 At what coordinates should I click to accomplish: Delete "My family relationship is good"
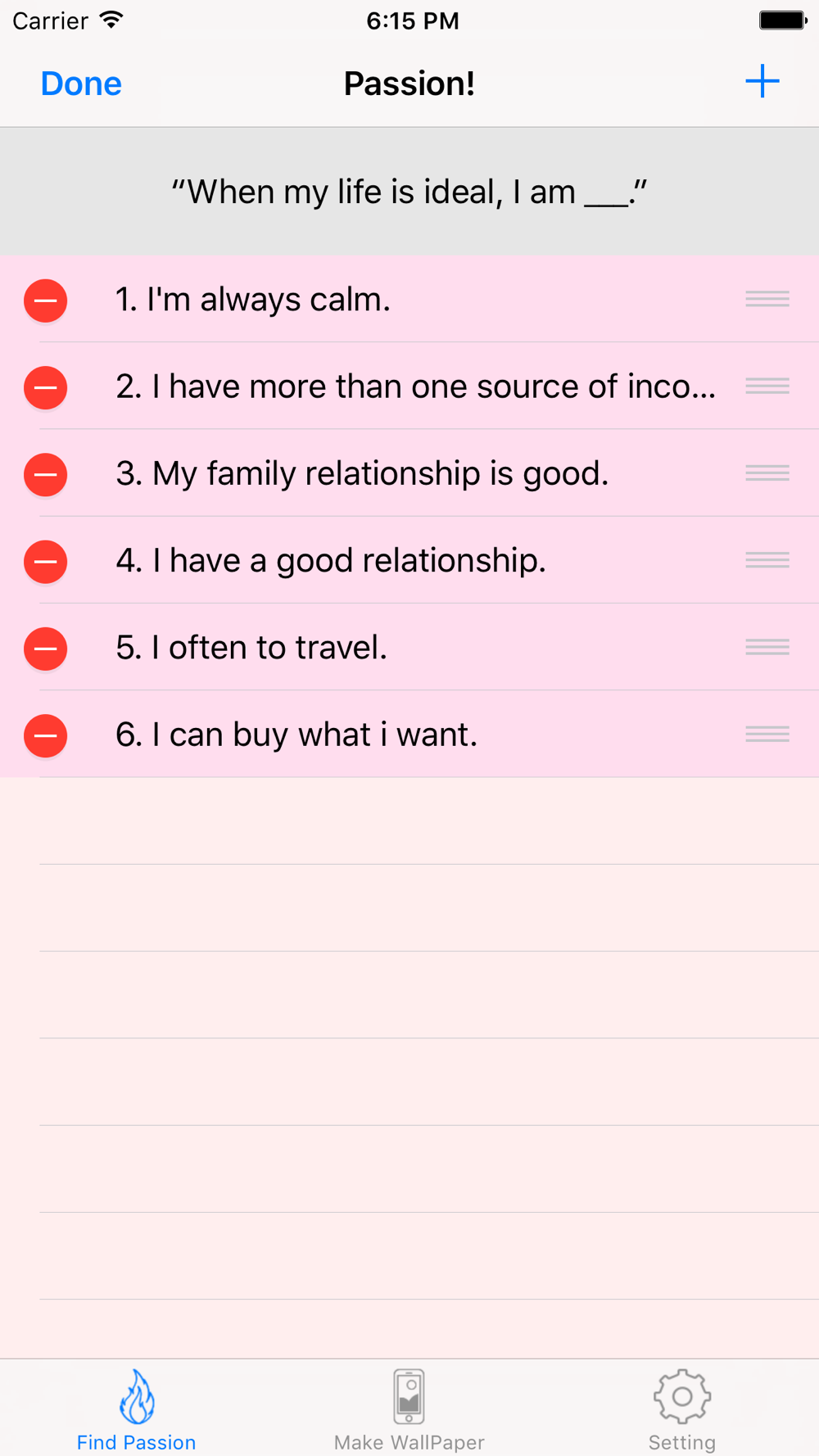[46, 474]
